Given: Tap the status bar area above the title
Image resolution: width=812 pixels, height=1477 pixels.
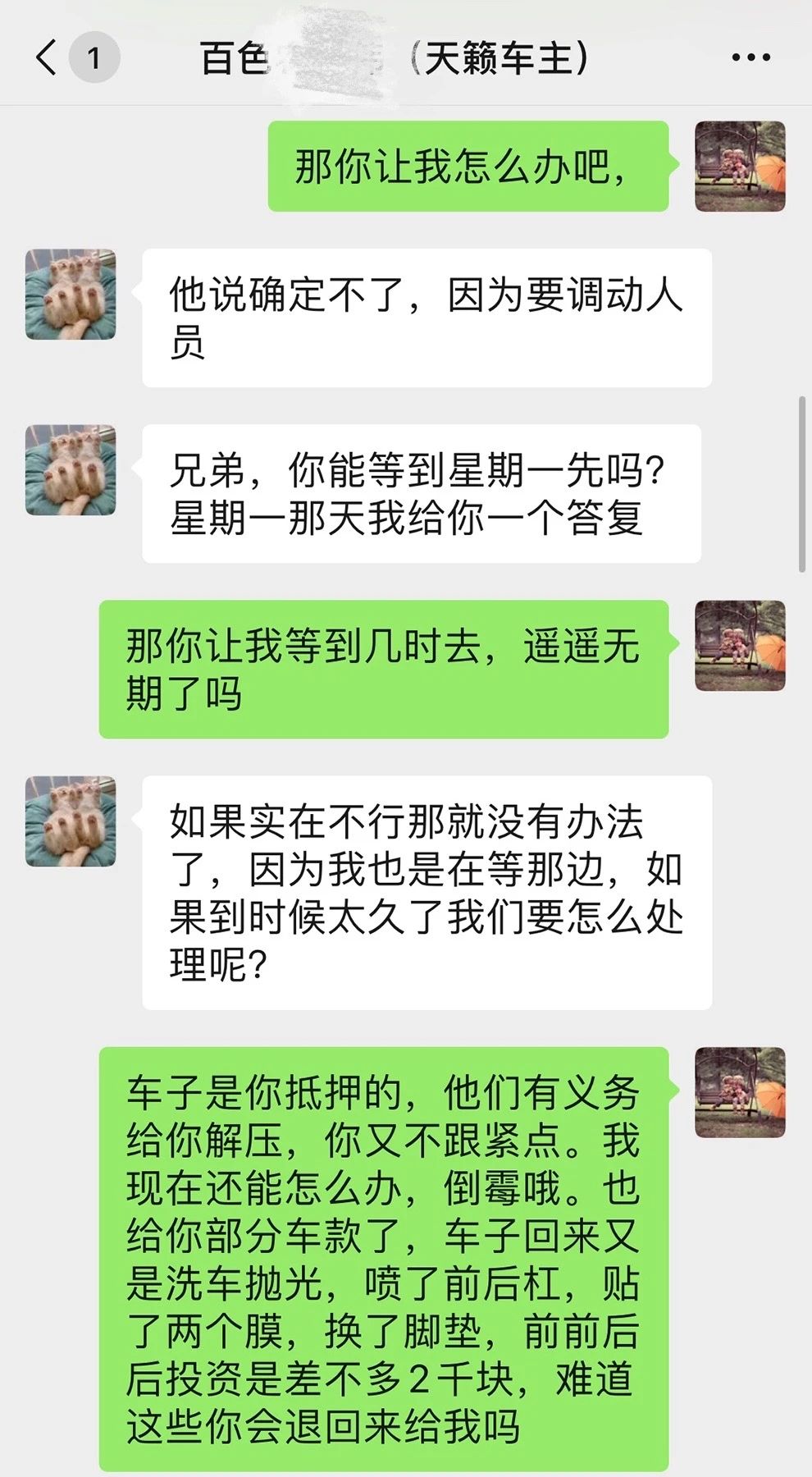Looking at the screenshot, I should click(x=406, y=8).
